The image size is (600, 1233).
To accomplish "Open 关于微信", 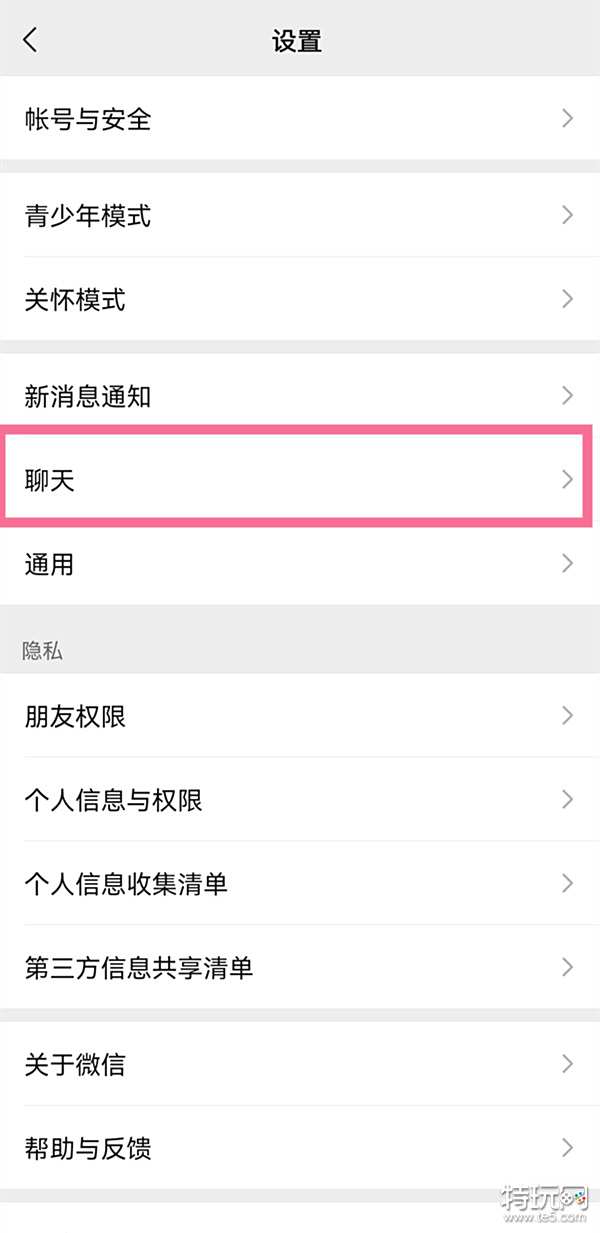I will [x=300, y=1064].
